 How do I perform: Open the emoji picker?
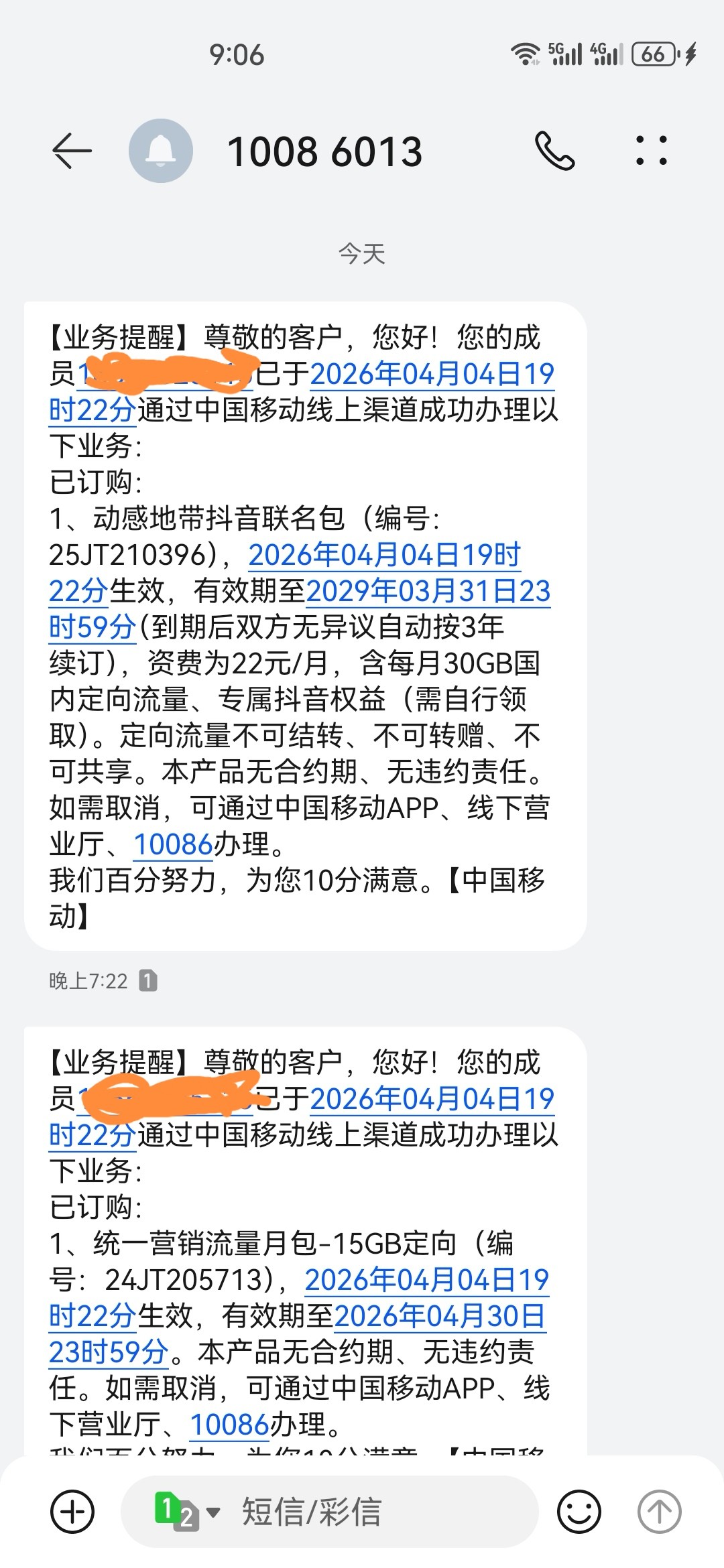tap(579, 1512)
